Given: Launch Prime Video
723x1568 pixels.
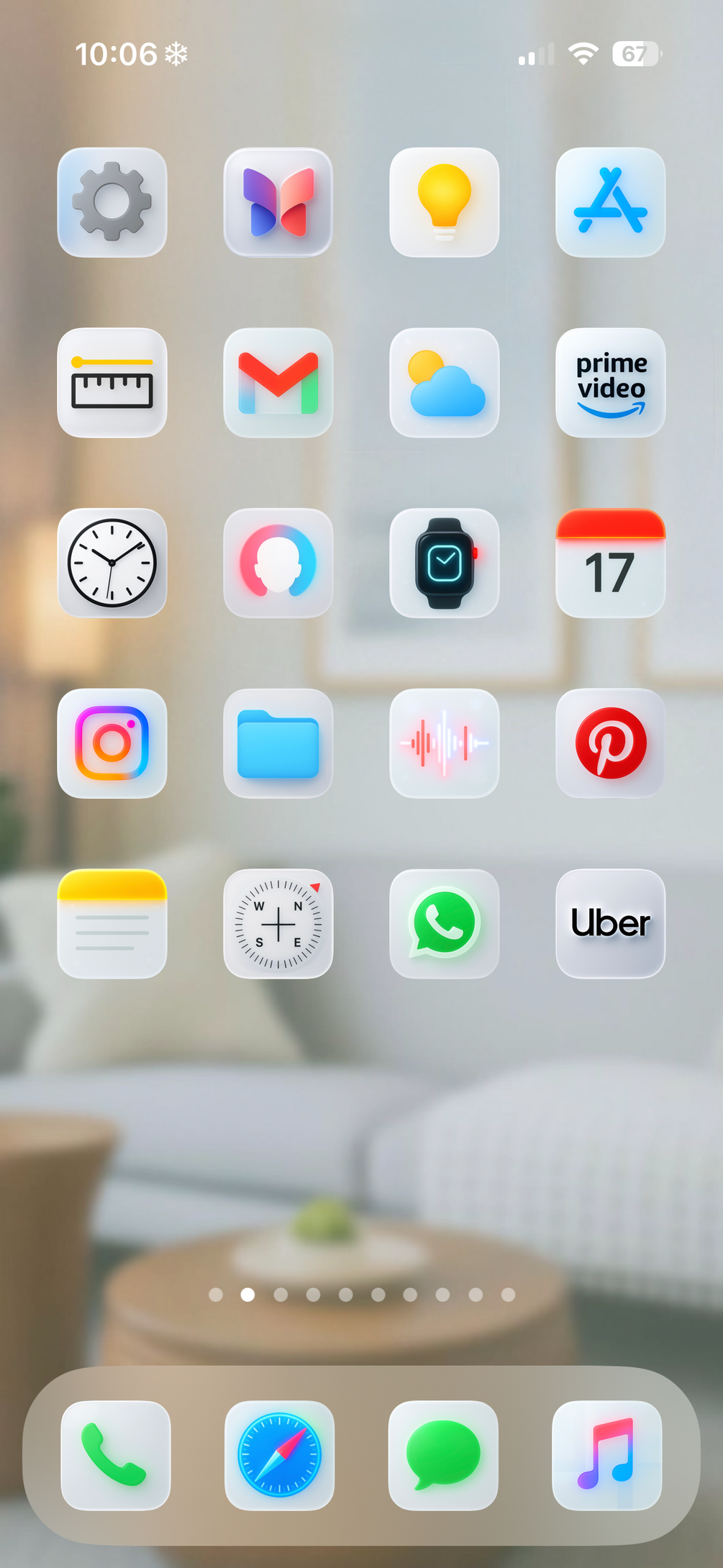Looking at the screenshot, I should click(x=610, y=383).
